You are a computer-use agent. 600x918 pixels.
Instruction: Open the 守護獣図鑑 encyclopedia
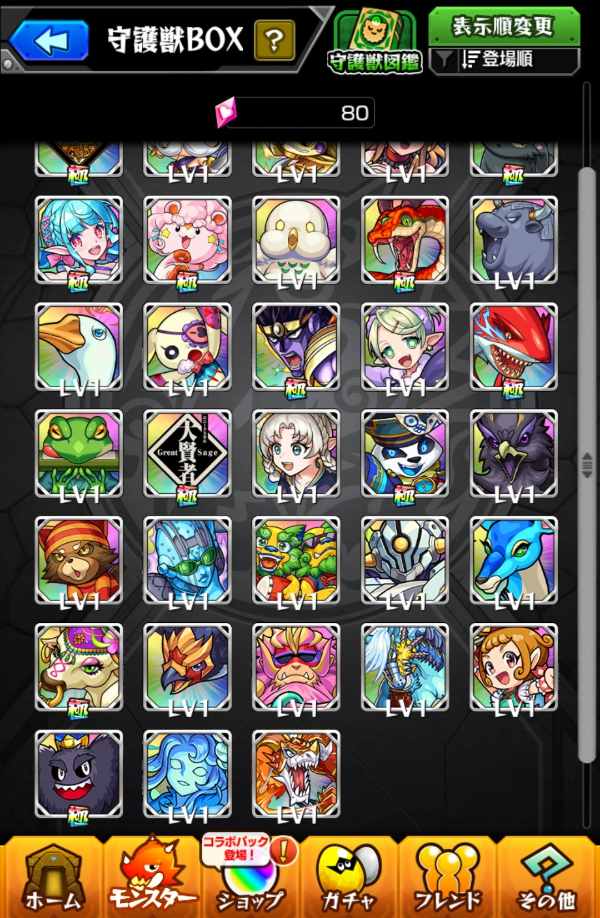(376, 41)
